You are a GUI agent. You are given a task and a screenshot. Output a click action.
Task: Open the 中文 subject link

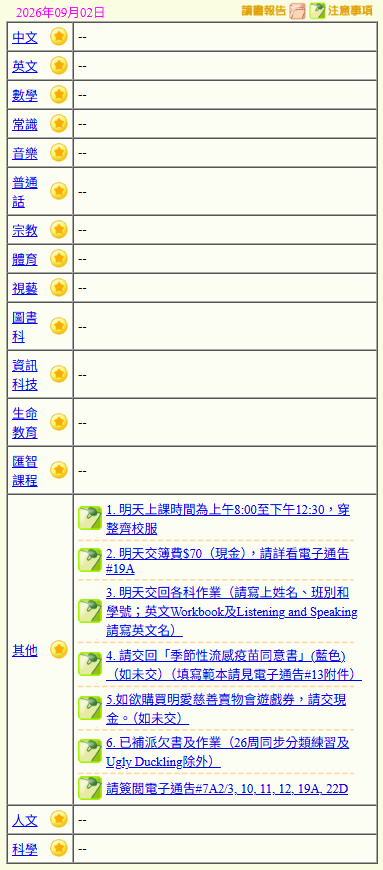click(x=25, y=37)
